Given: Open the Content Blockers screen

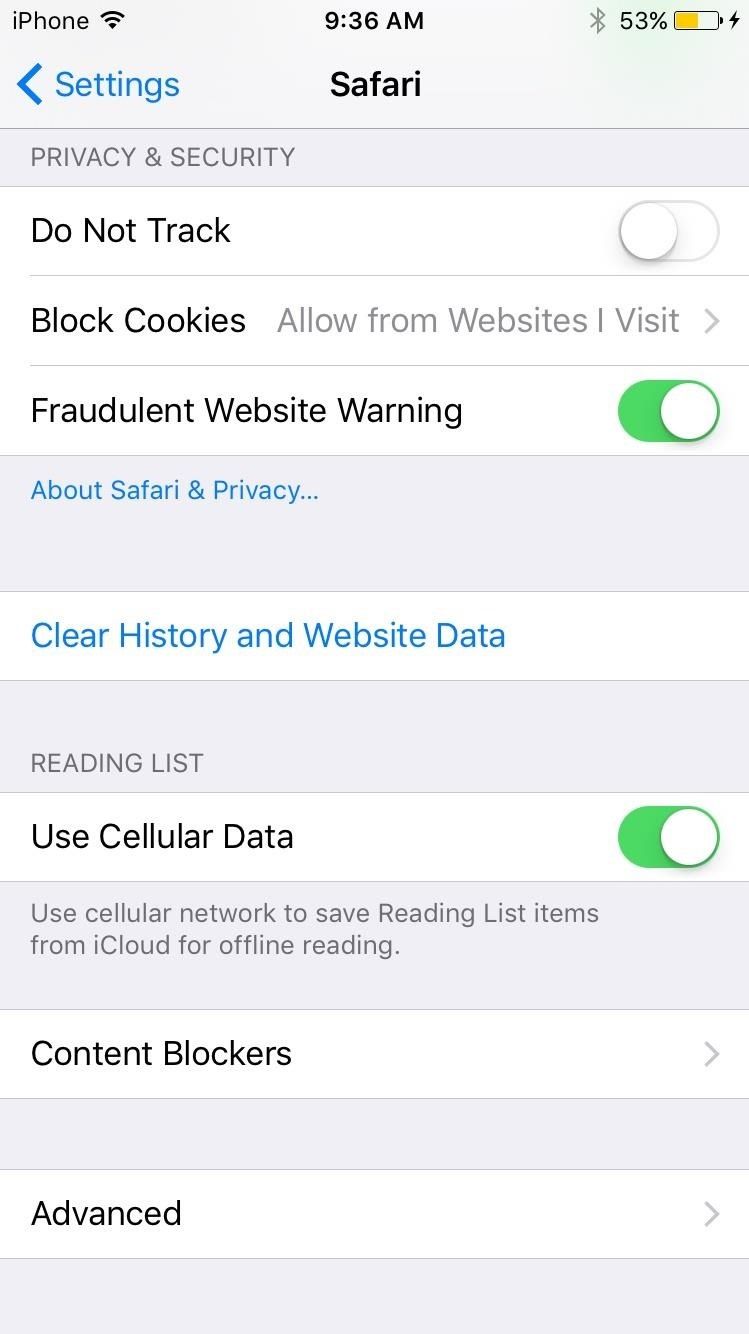Looking at the screenshot, I should pos(375,1054).
